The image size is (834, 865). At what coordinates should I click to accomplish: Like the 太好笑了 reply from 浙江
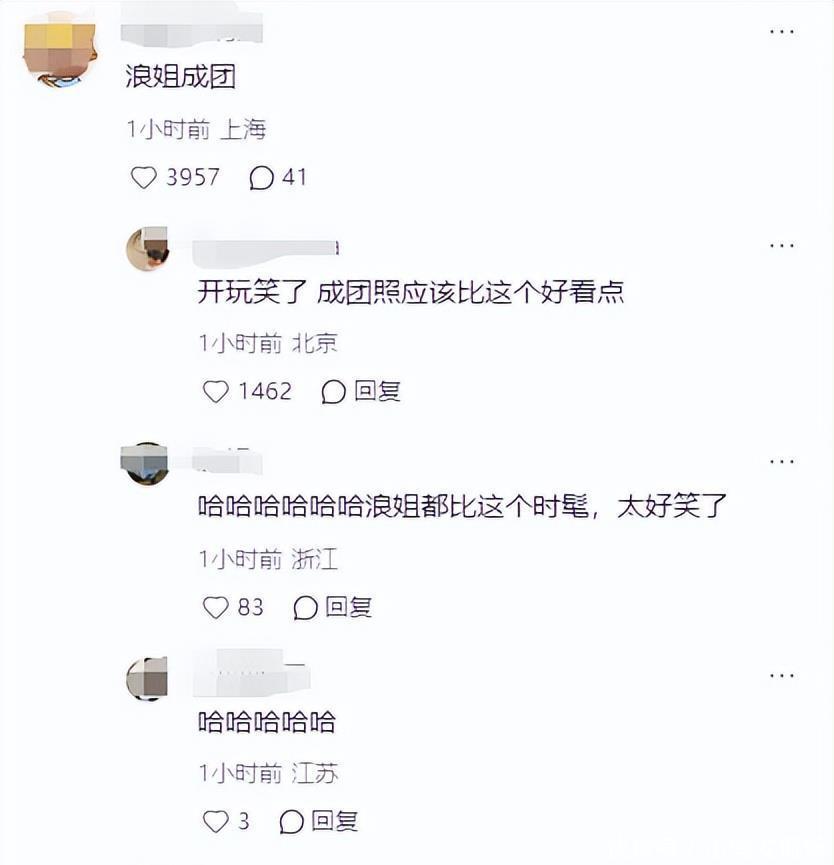[x=216, y=607]
